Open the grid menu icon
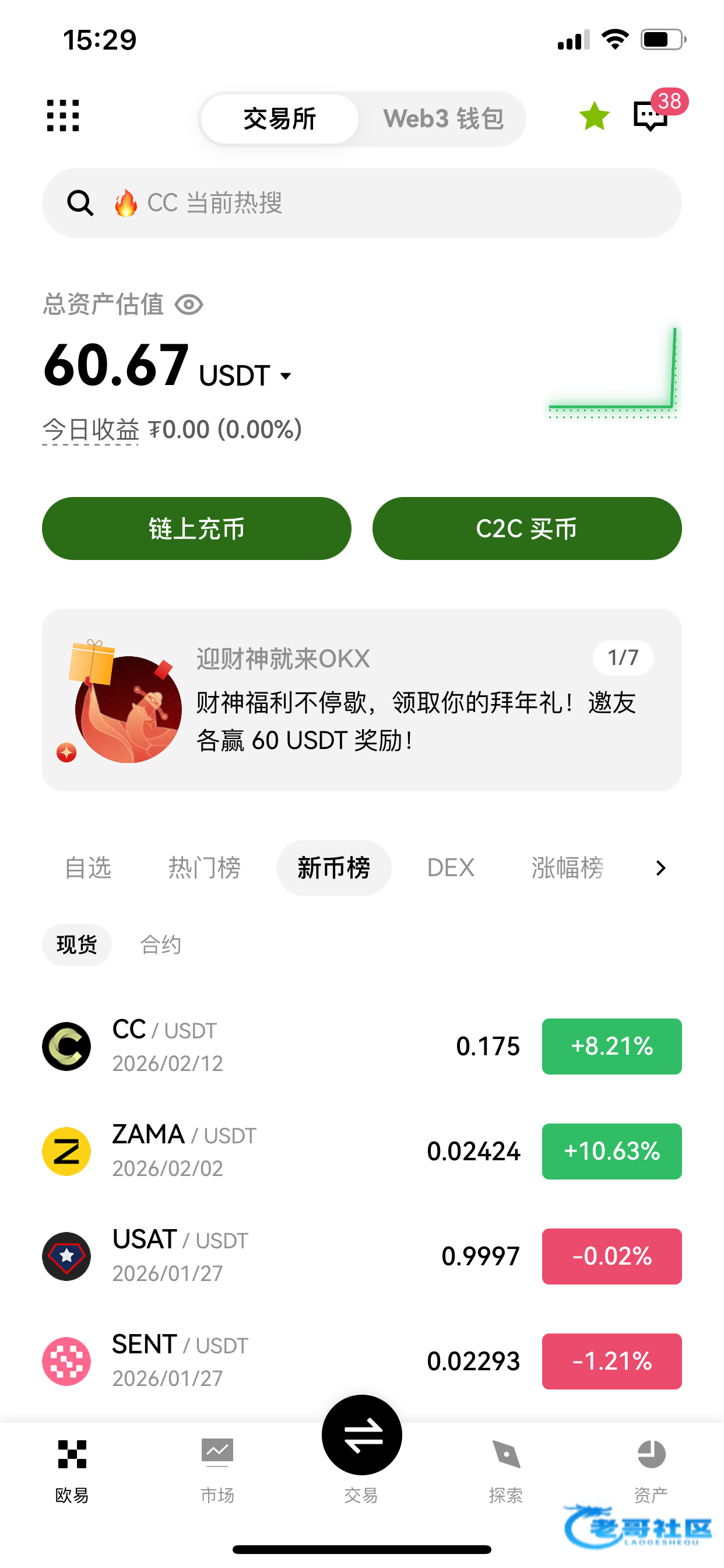This screenshot has width=724, height=1568. tap(64, 116)
